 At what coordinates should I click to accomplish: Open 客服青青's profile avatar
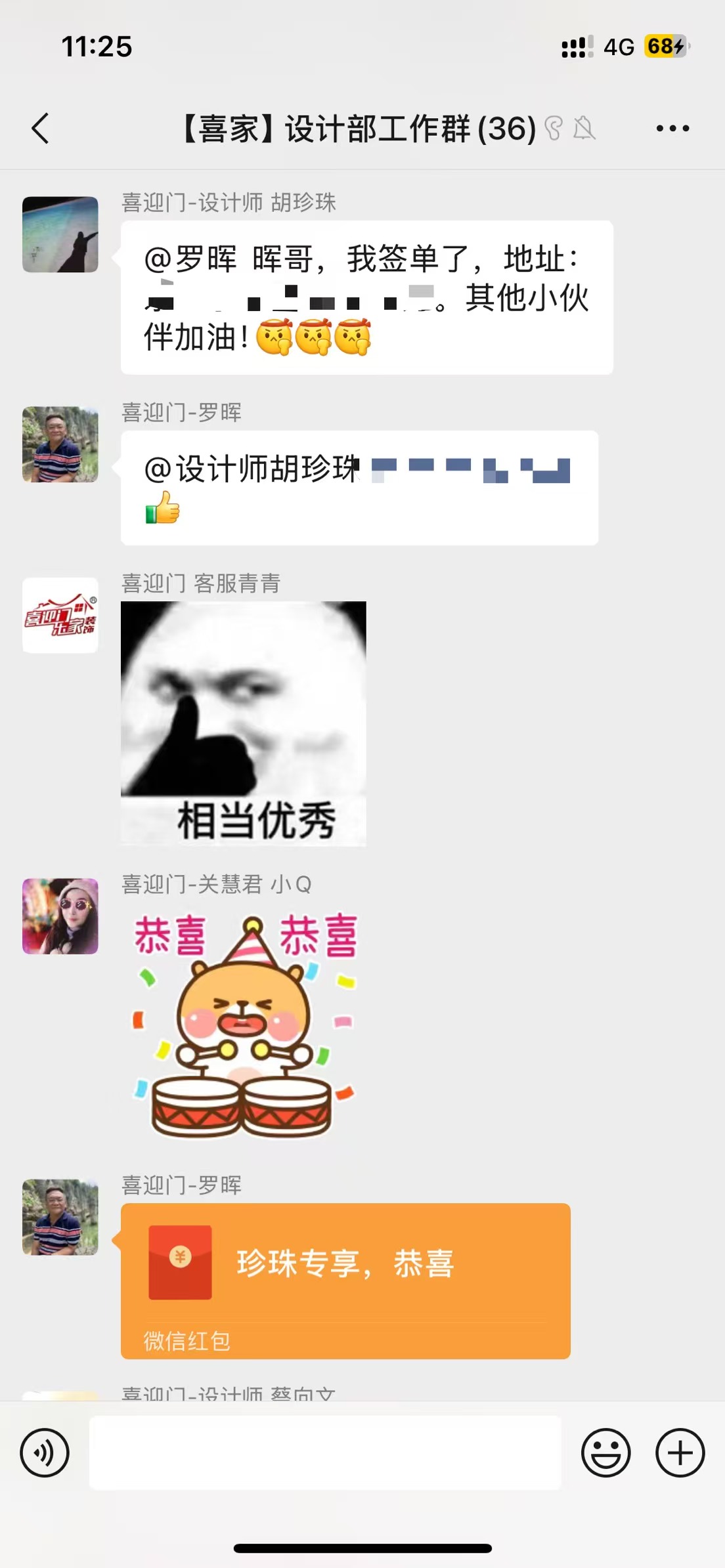pyautogui.click(x=60, y=615)
